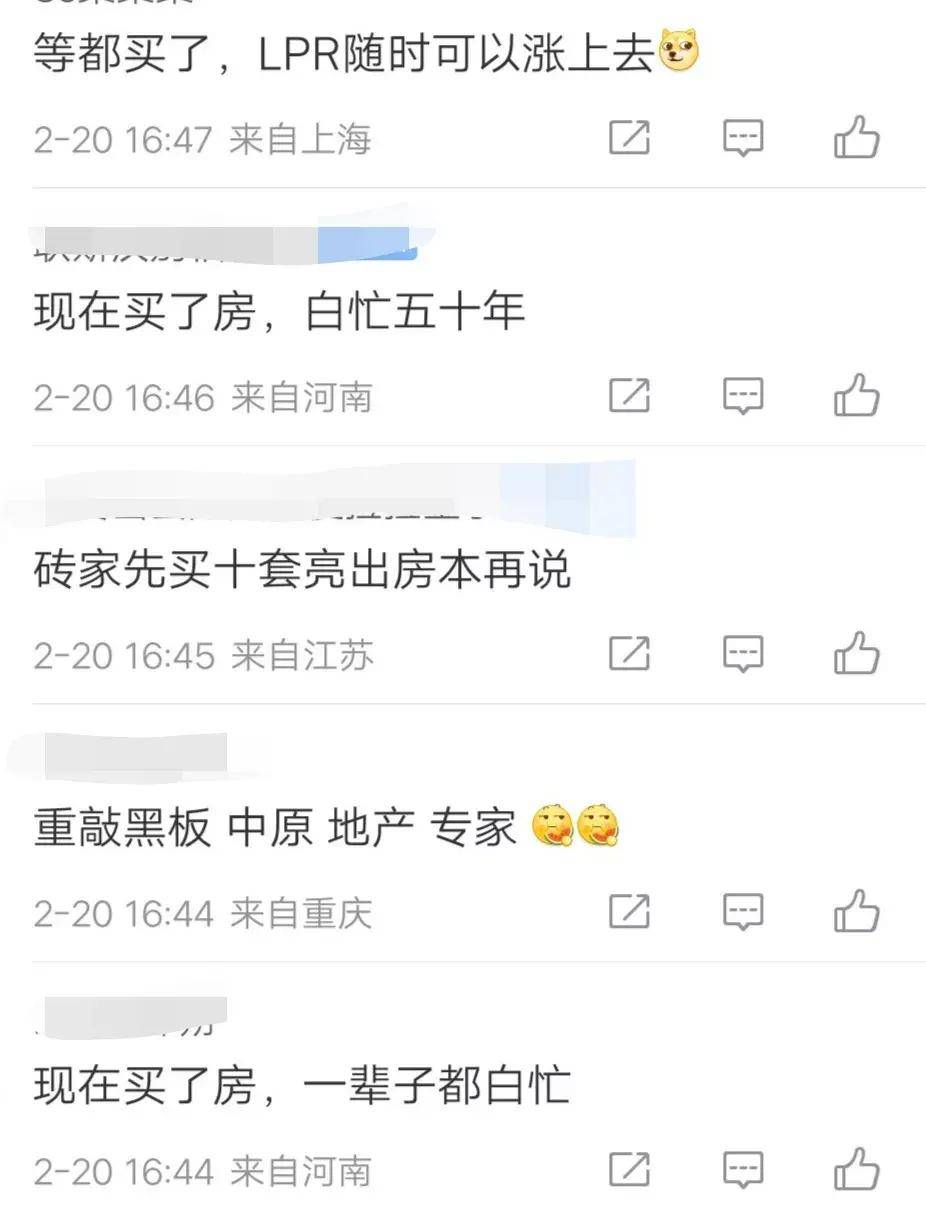Repost the 一辈子都白忙 comment from 河南

(629, 1170)
